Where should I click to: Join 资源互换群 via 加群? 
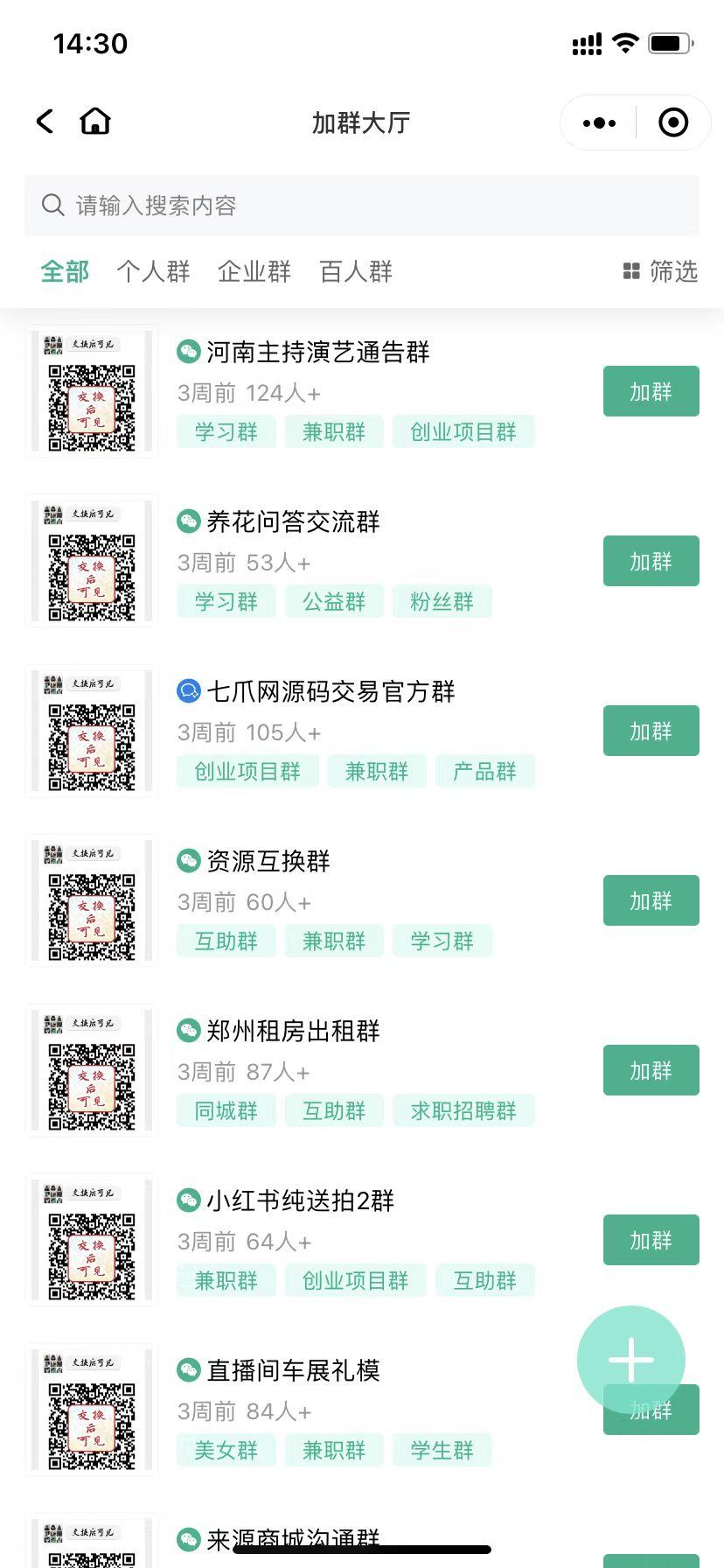click(x=651, y=901)
